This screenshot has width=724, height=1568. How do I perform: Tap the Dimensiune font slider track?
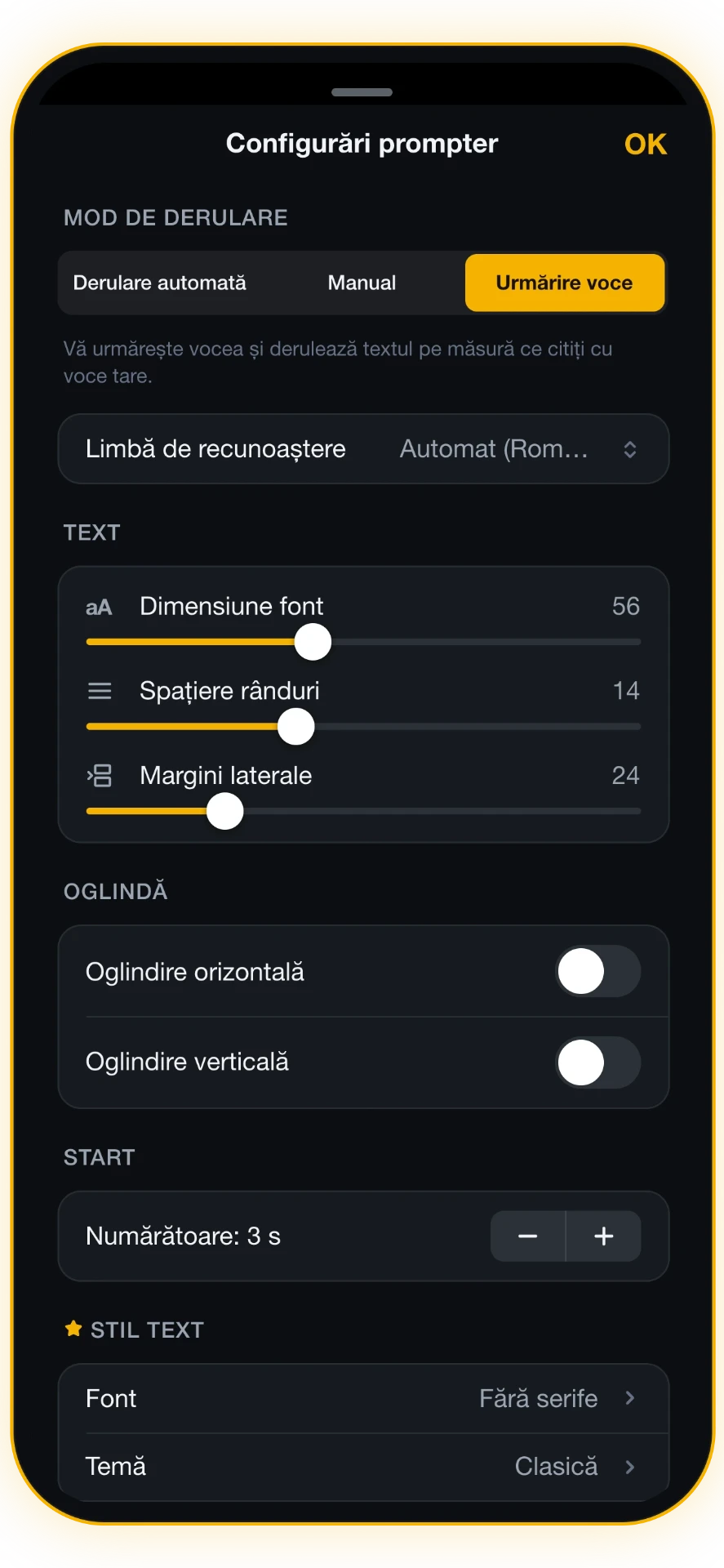click(363, 642)
